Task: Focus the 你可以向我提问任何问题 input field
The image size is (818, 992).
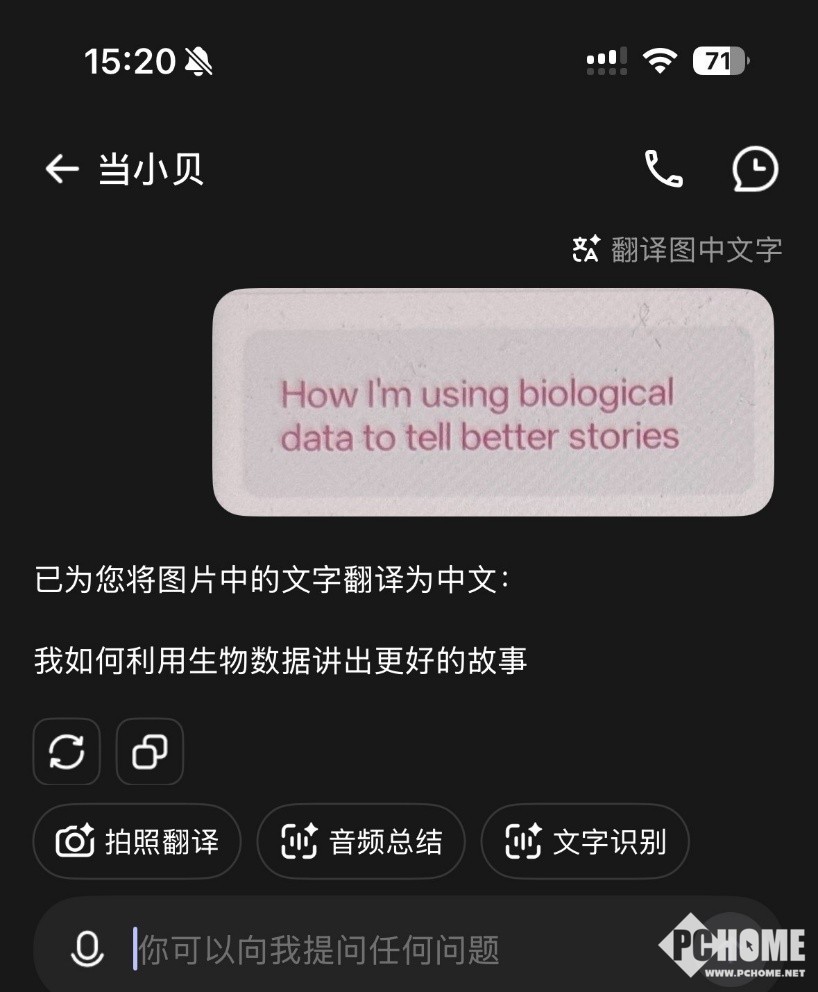Action: tap(380, 948)
